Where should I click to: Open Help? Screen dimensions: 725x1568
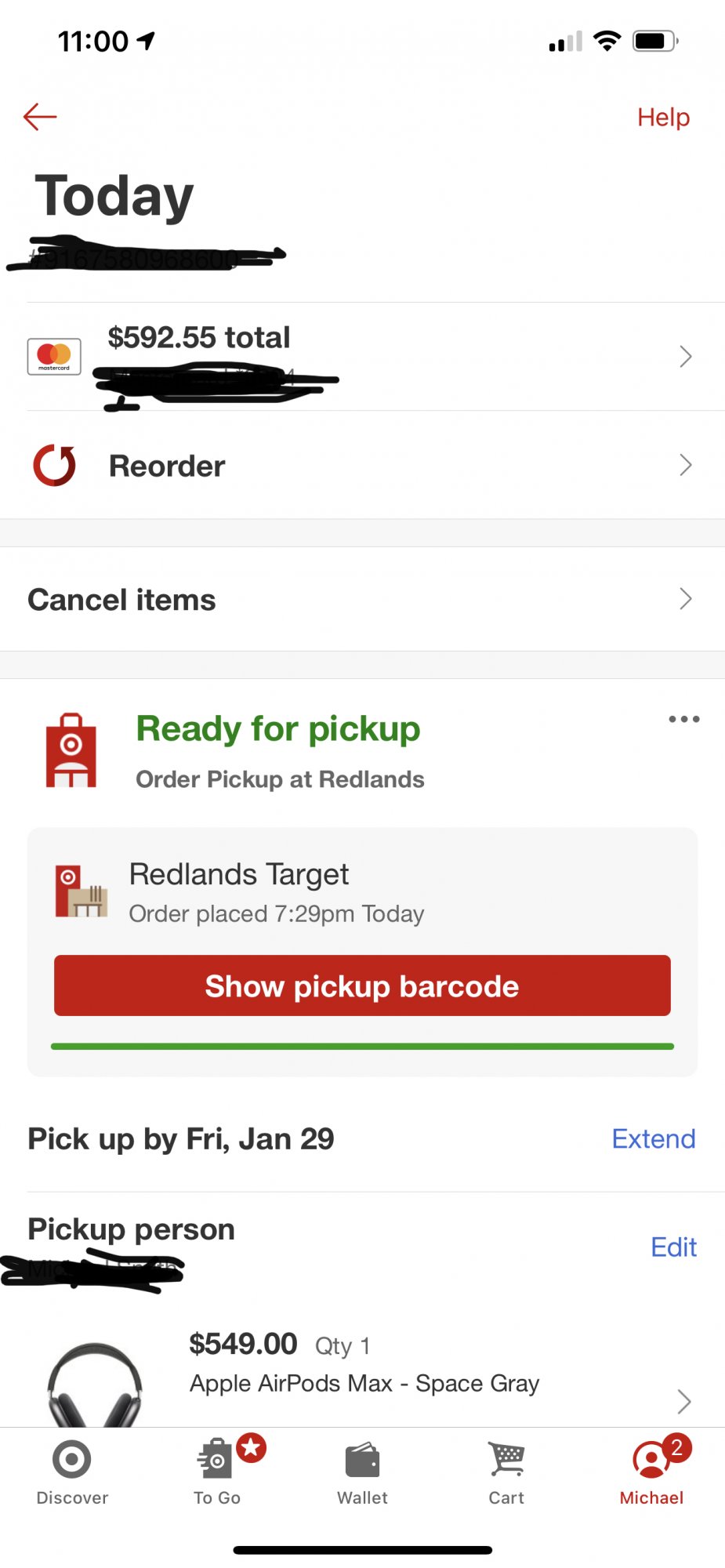663,118
